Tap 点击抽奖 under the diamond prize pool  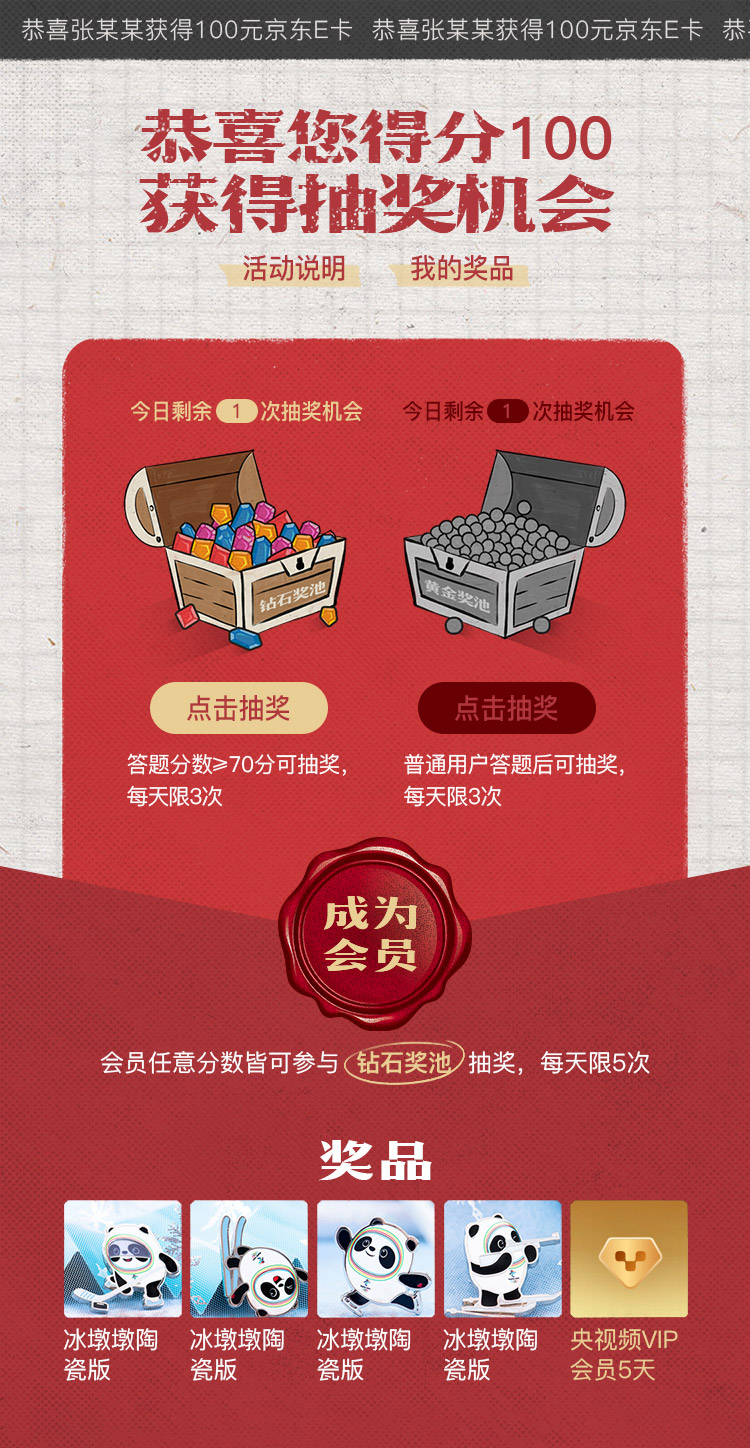[x=239, y=709]
